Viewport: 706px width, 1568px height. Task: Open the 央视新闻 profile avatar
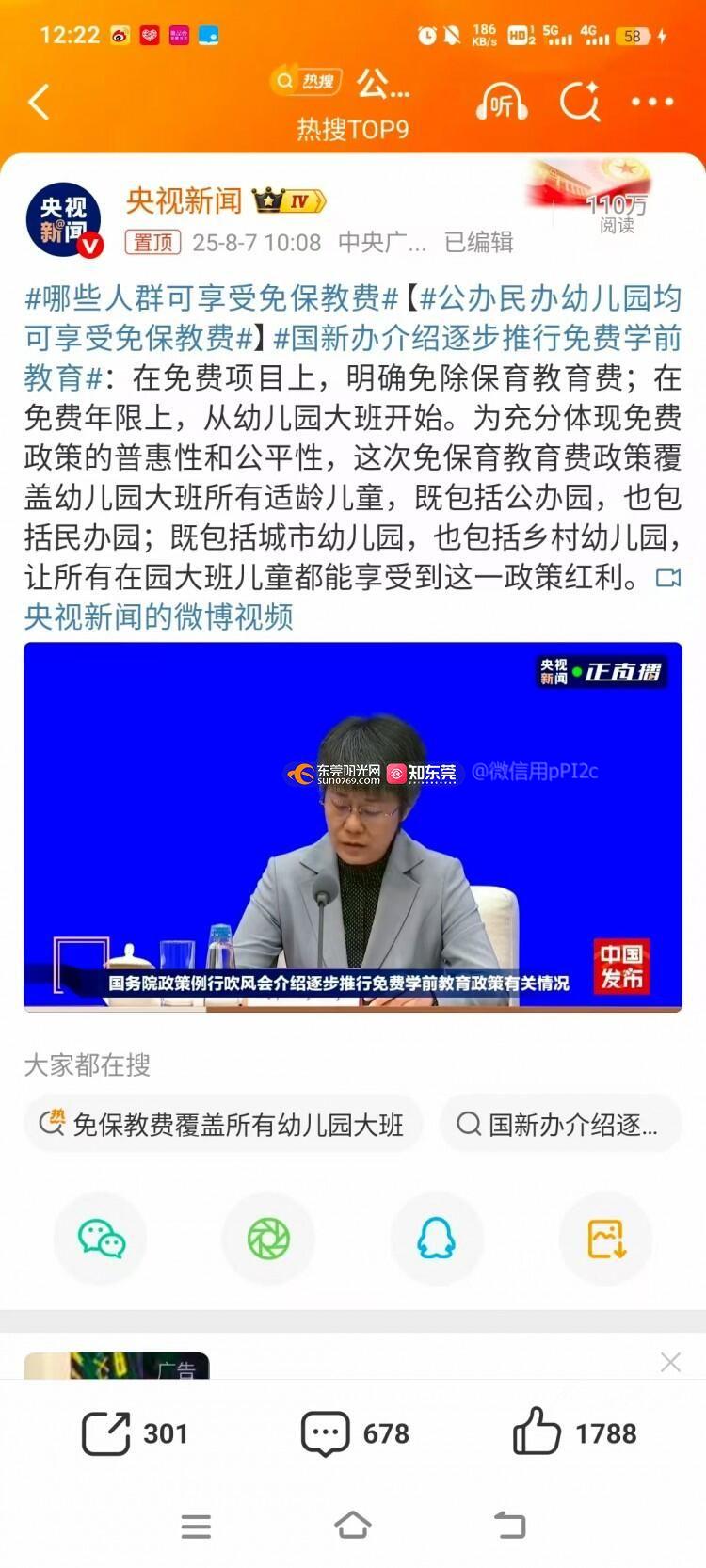pyautogui.click(x=63, y=220)
